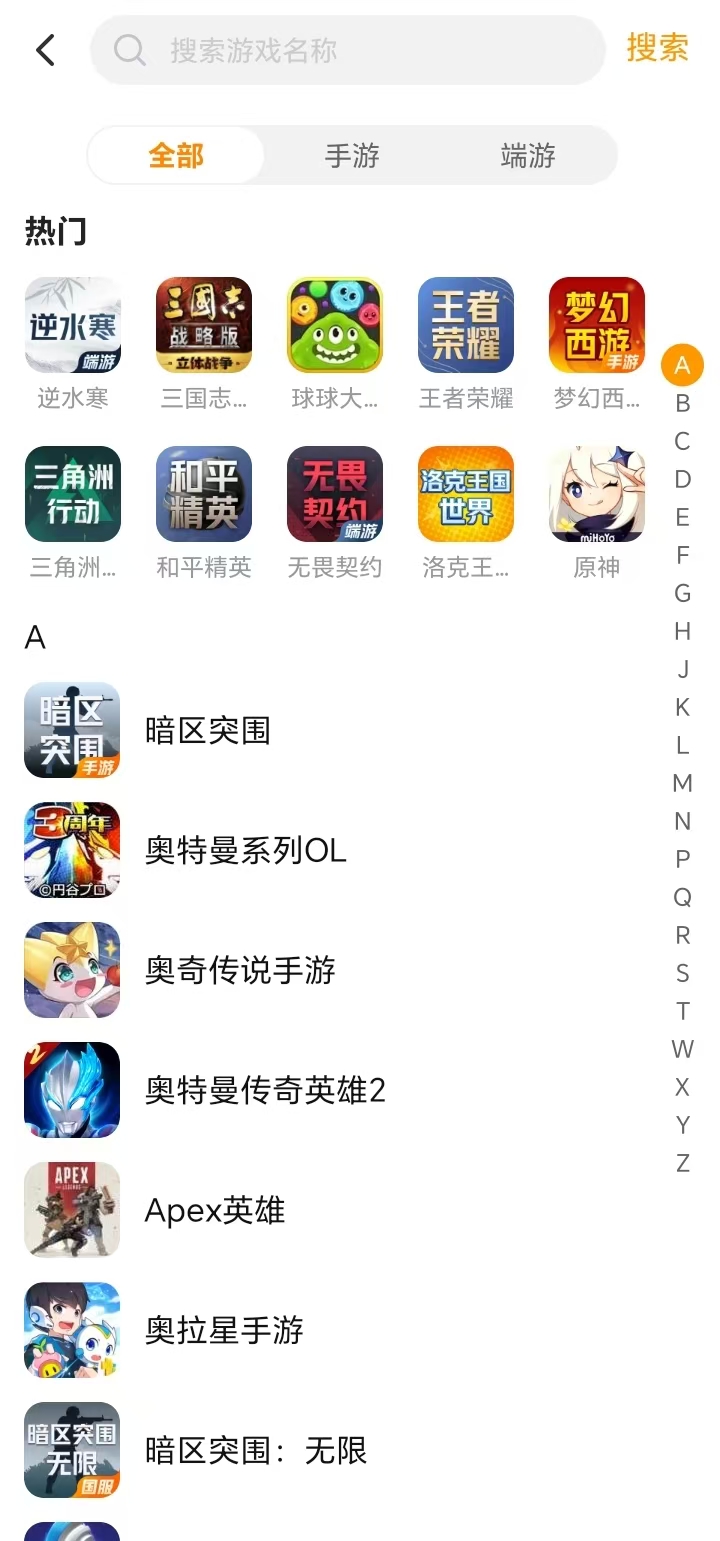
Task: Select the 全部 tab
Action: [176, 156]
